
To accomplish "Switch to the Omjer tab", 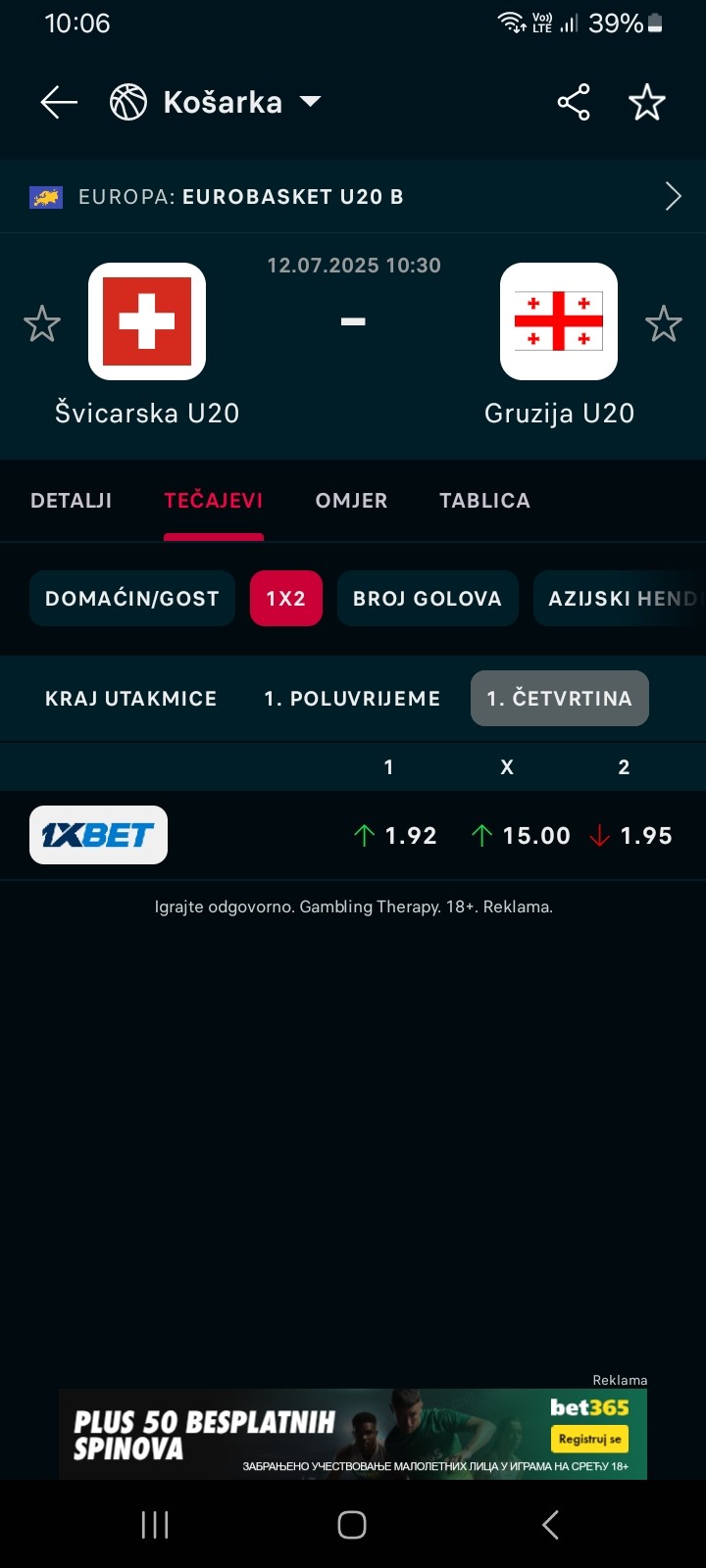I will (x=351, y=501).
